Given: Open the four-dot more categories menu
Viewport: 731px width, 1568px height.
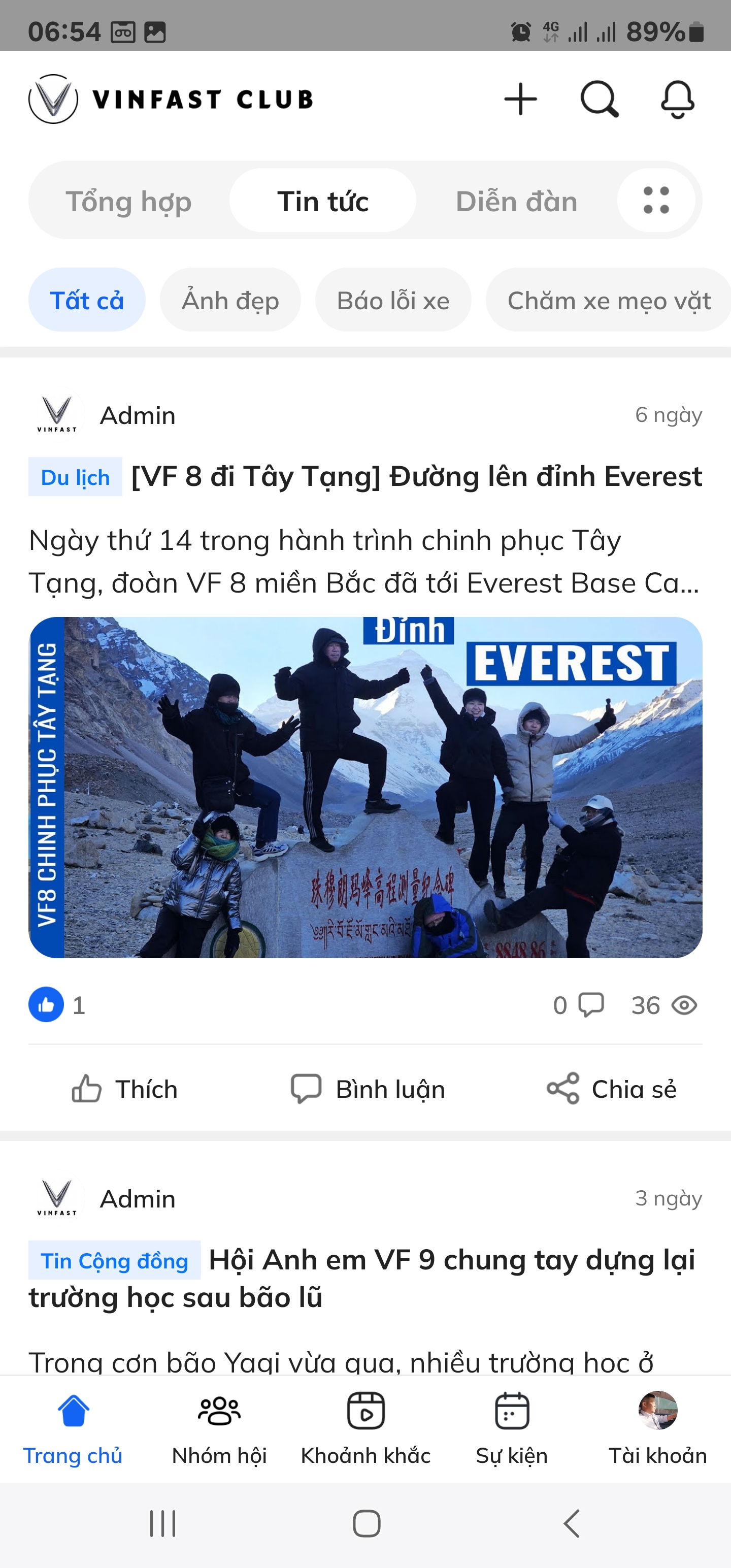Looking at the screenshot, I should [x=655, y=200].
